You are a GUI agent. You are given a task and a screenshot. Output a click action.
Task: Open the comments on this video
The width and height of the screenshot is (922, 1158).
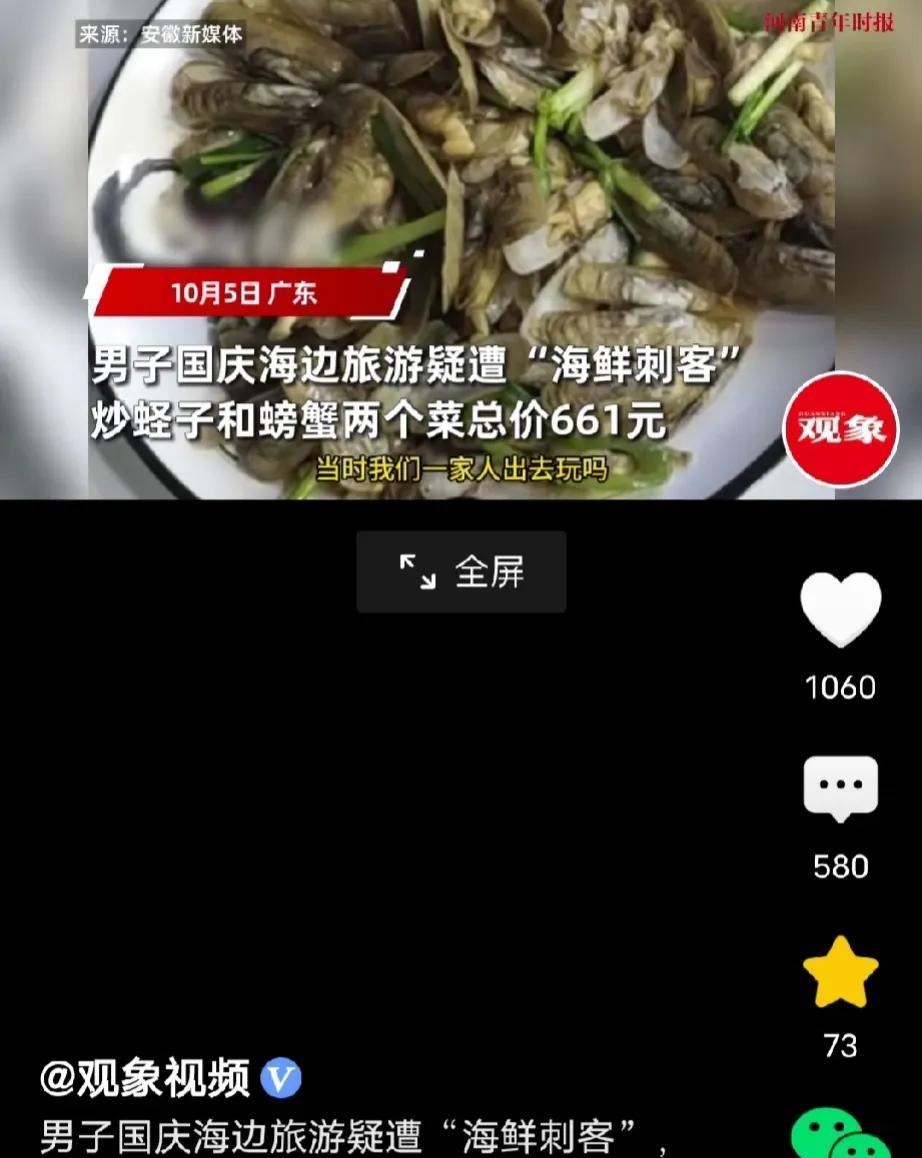coord(840,788)
